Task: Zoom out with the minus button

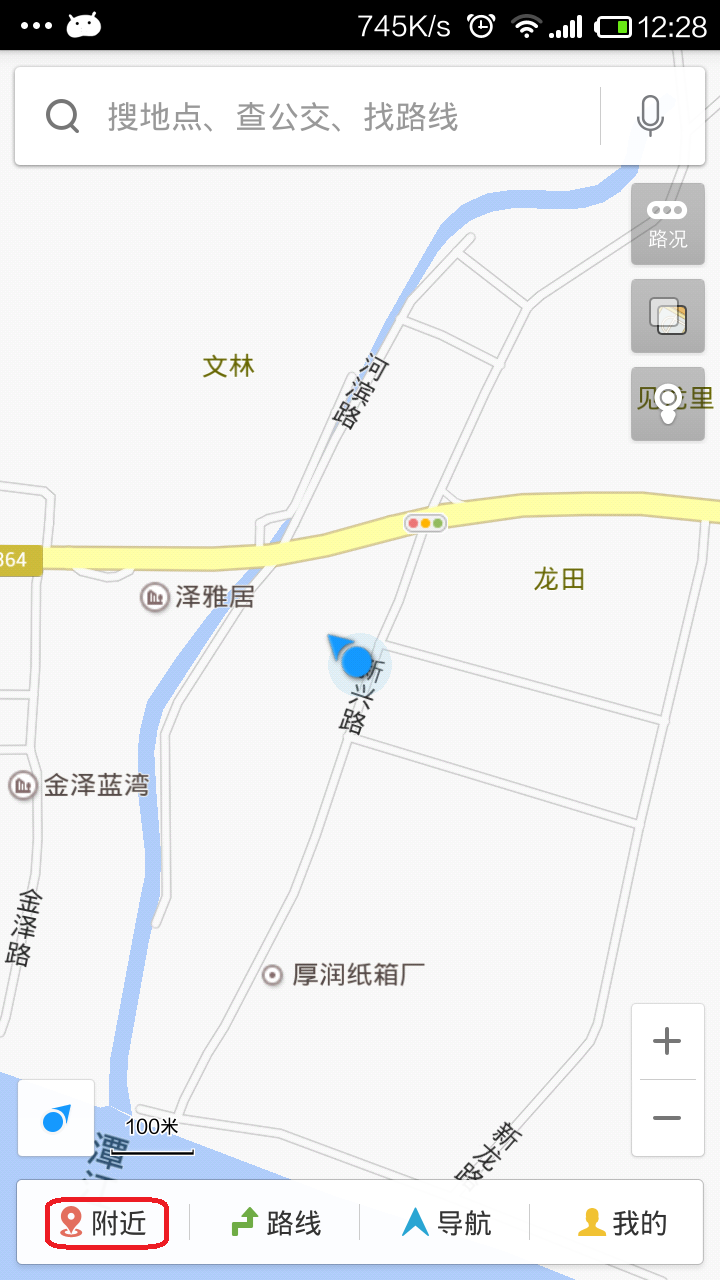Action: tap(666, 1118)
